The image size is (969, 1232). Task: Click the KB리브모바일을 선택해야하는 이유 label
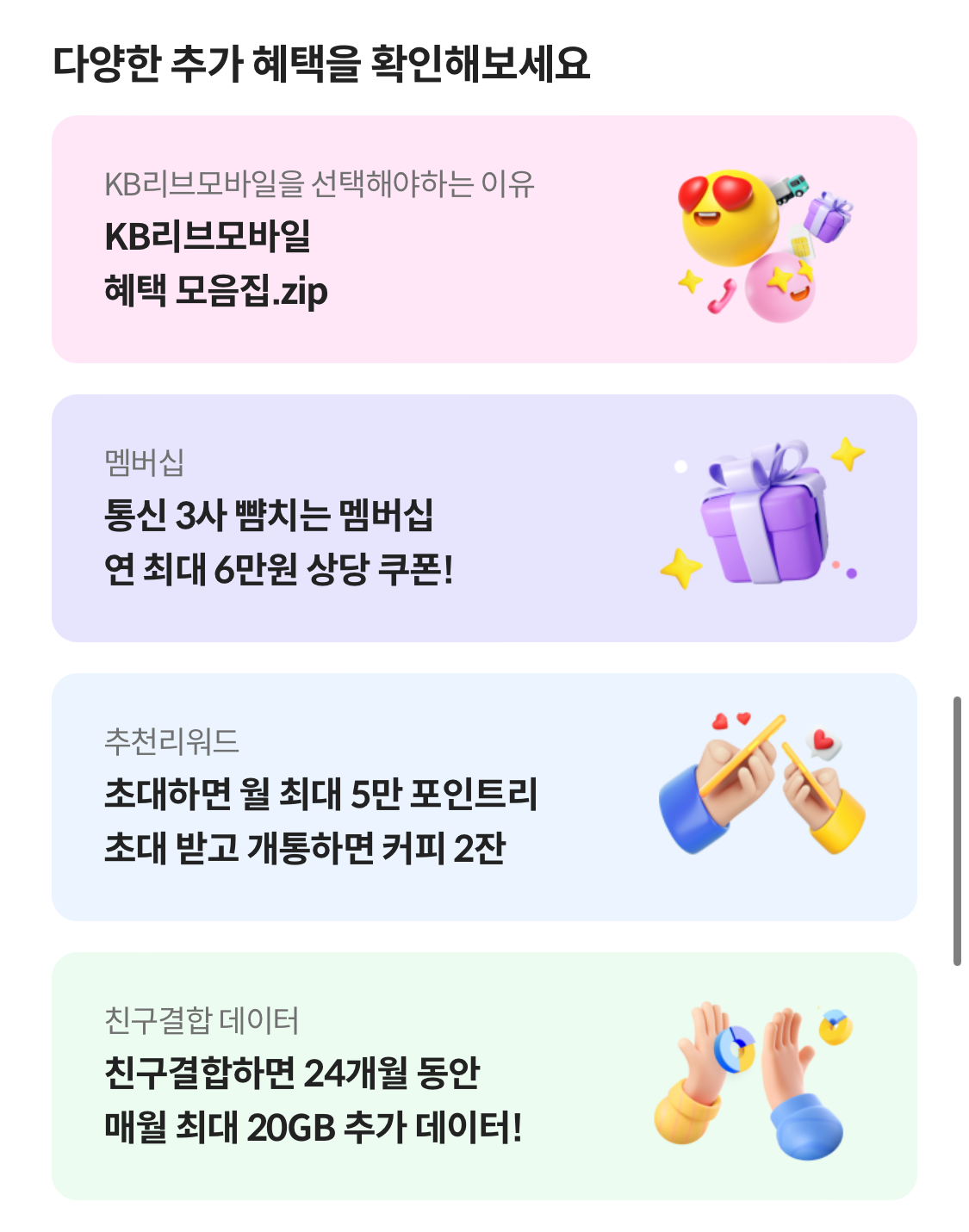point(319,181)
